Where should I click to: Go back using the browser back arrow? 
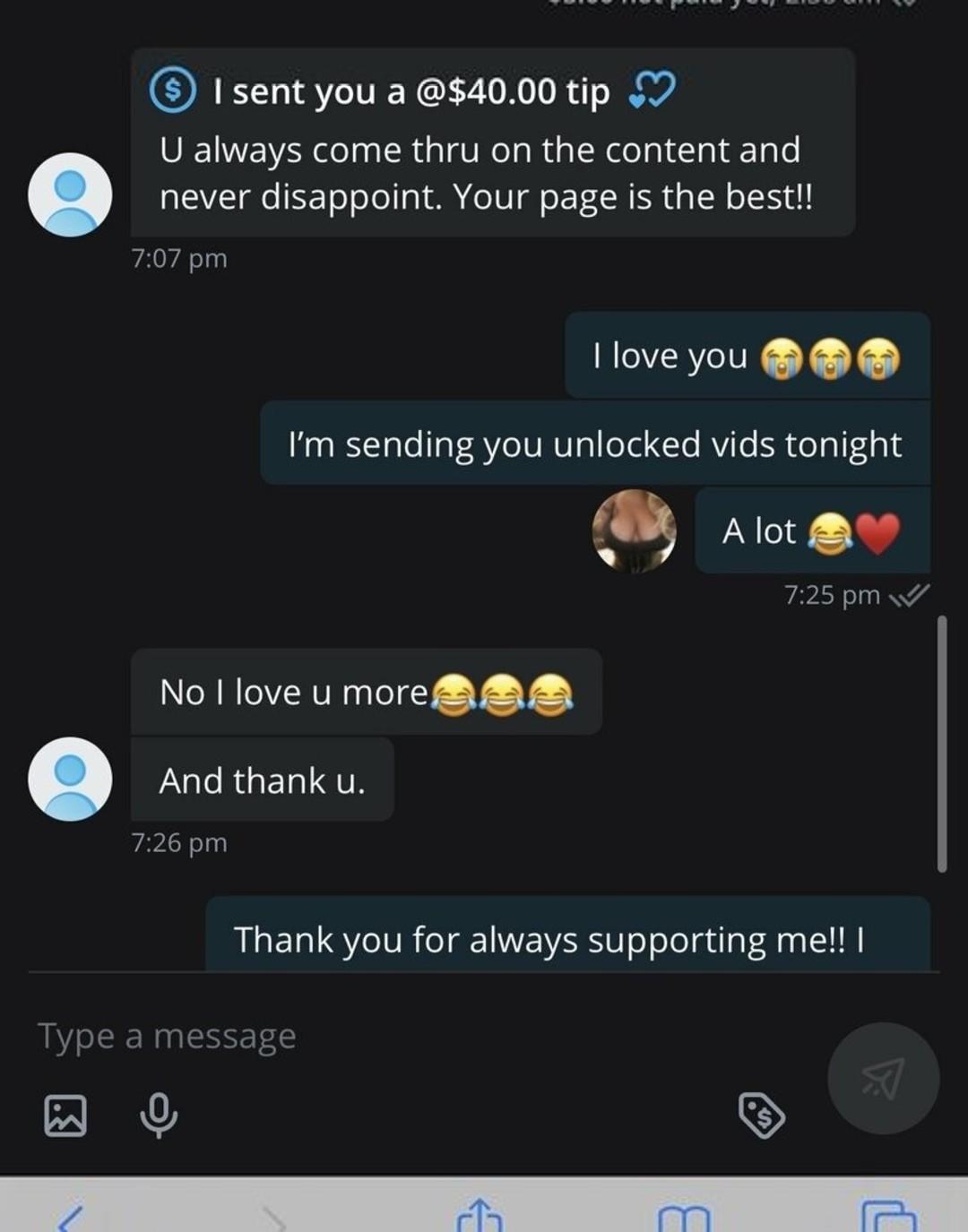[x=69, y=1218]
